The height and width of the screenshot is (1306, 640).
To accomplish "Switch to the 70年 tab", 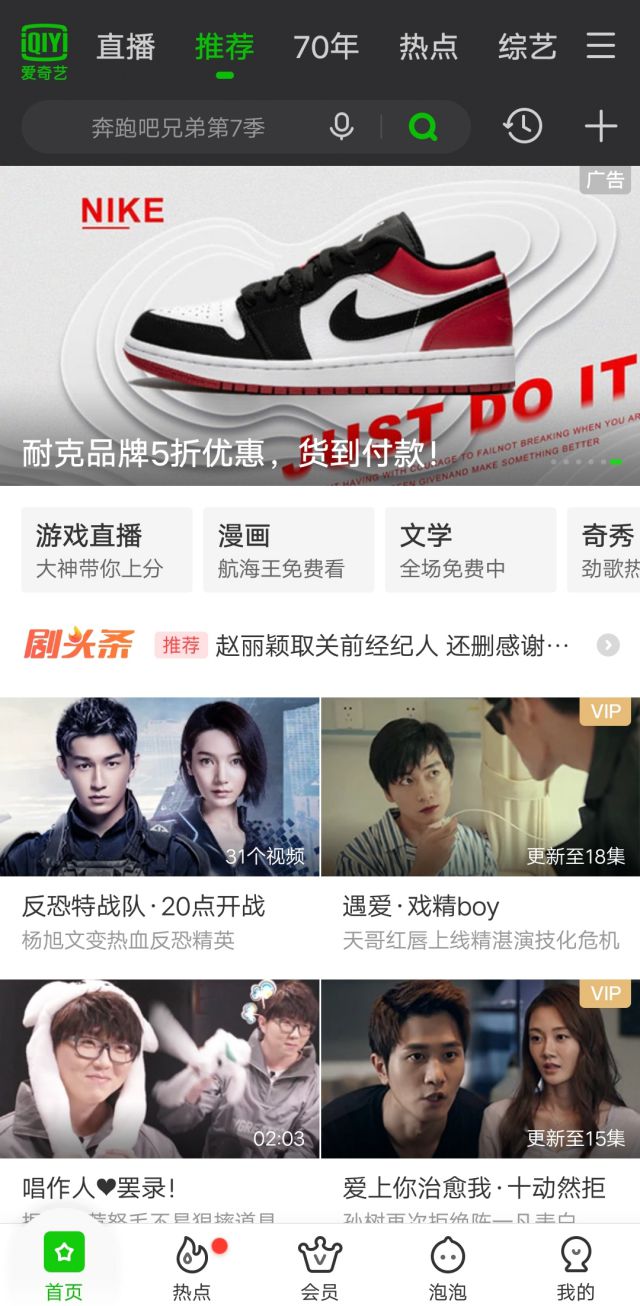I will (325, 47).
